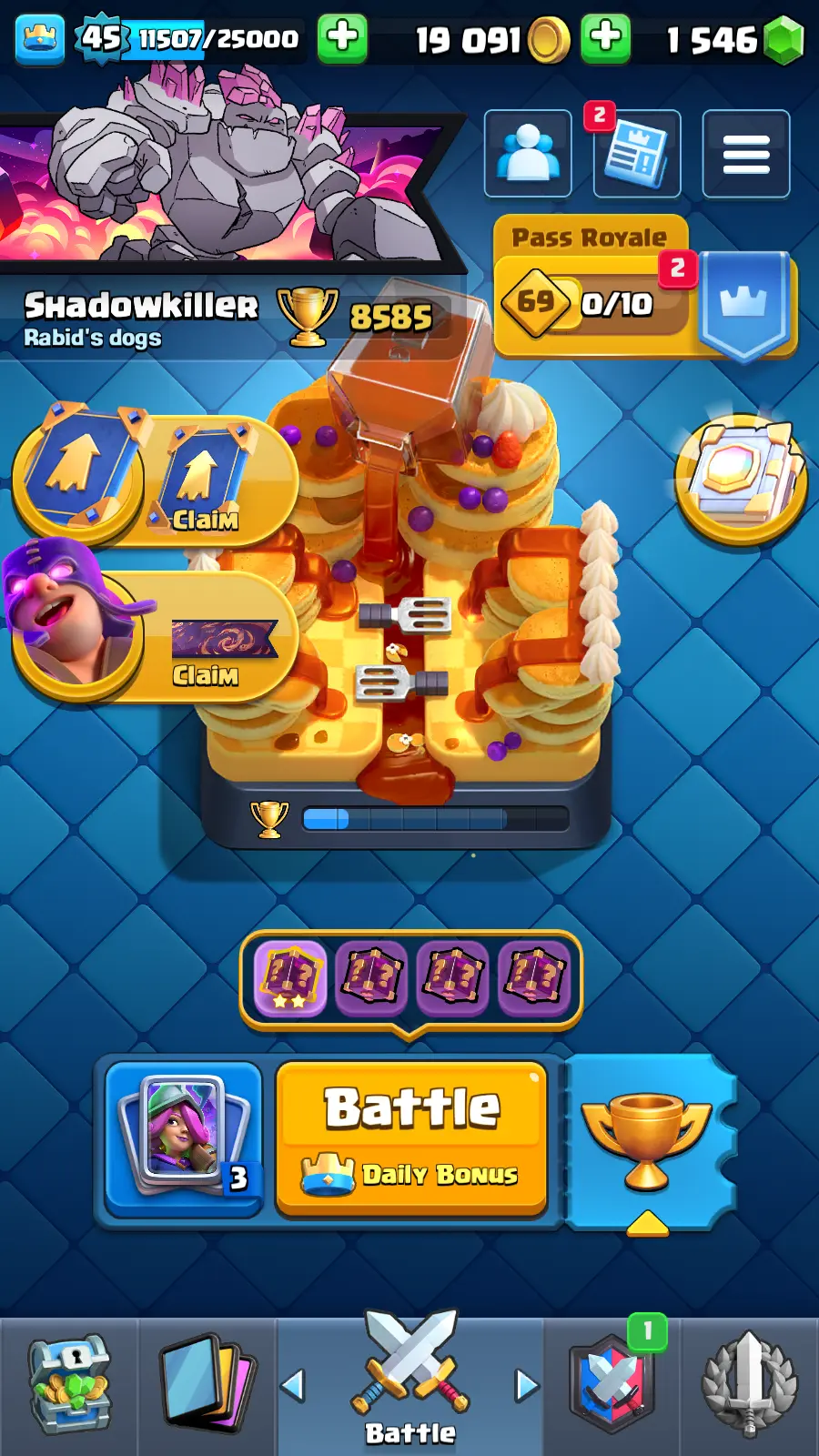Tap the plus button next to gold
The image size is (819, 1456).
coord(605,38)
